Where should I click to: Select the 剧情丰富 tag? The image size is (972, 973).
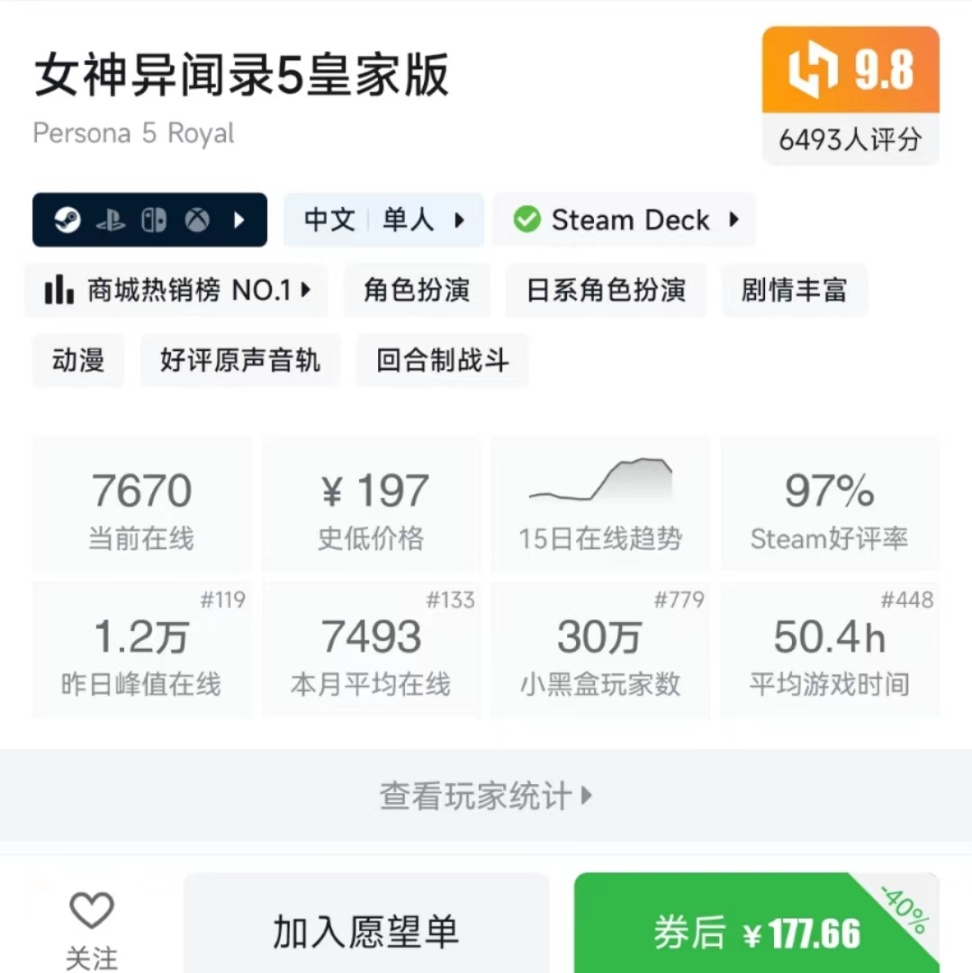click(x=794, y=291)
